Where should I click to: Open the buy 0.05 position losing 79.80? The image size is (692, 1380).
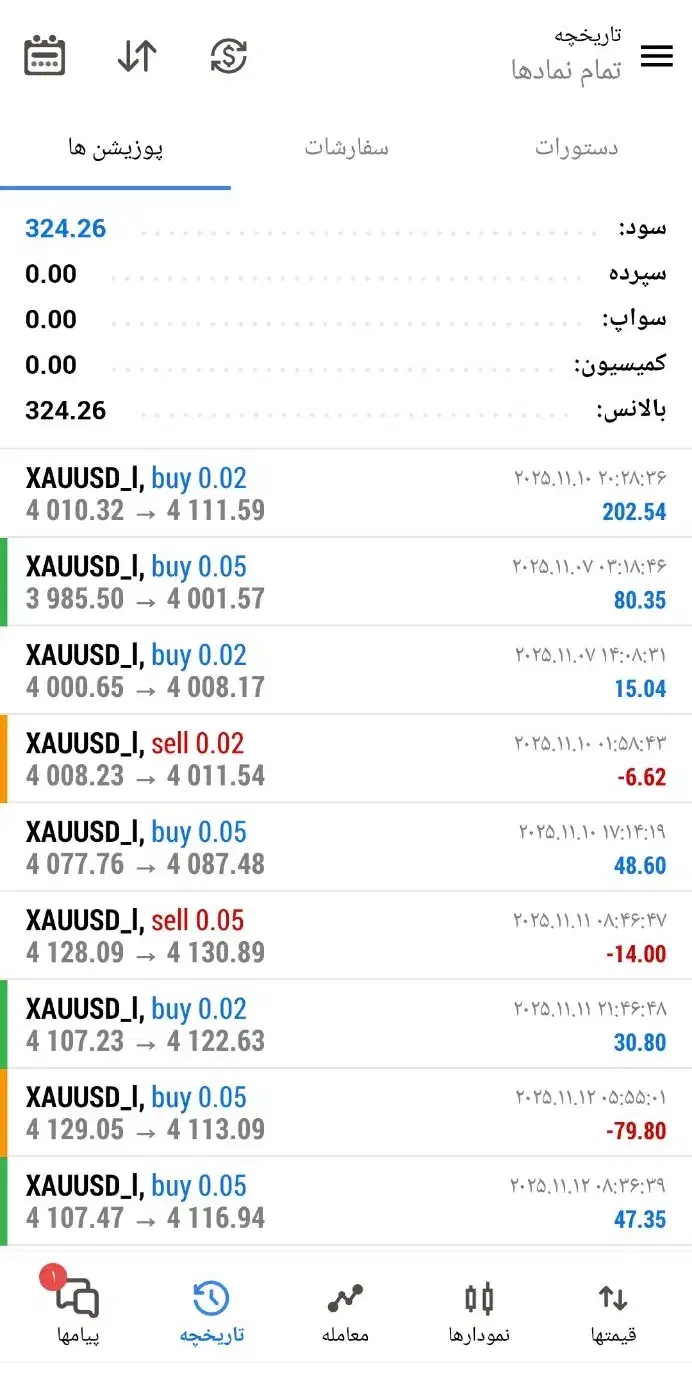(346, 1113)
